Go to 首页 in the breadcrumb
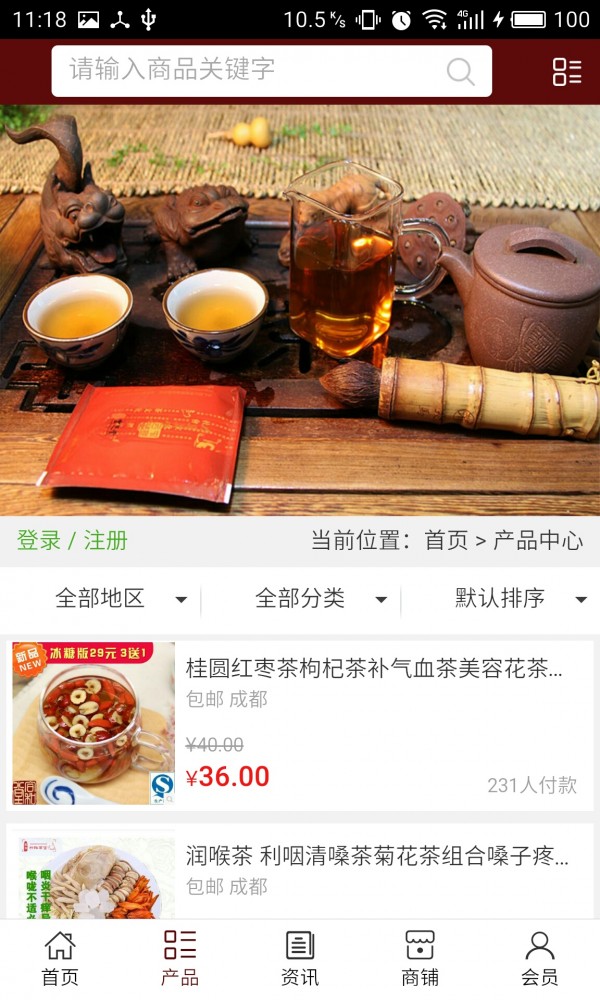600x1000 pixels. pyautogui.click(x=446, y=541)
